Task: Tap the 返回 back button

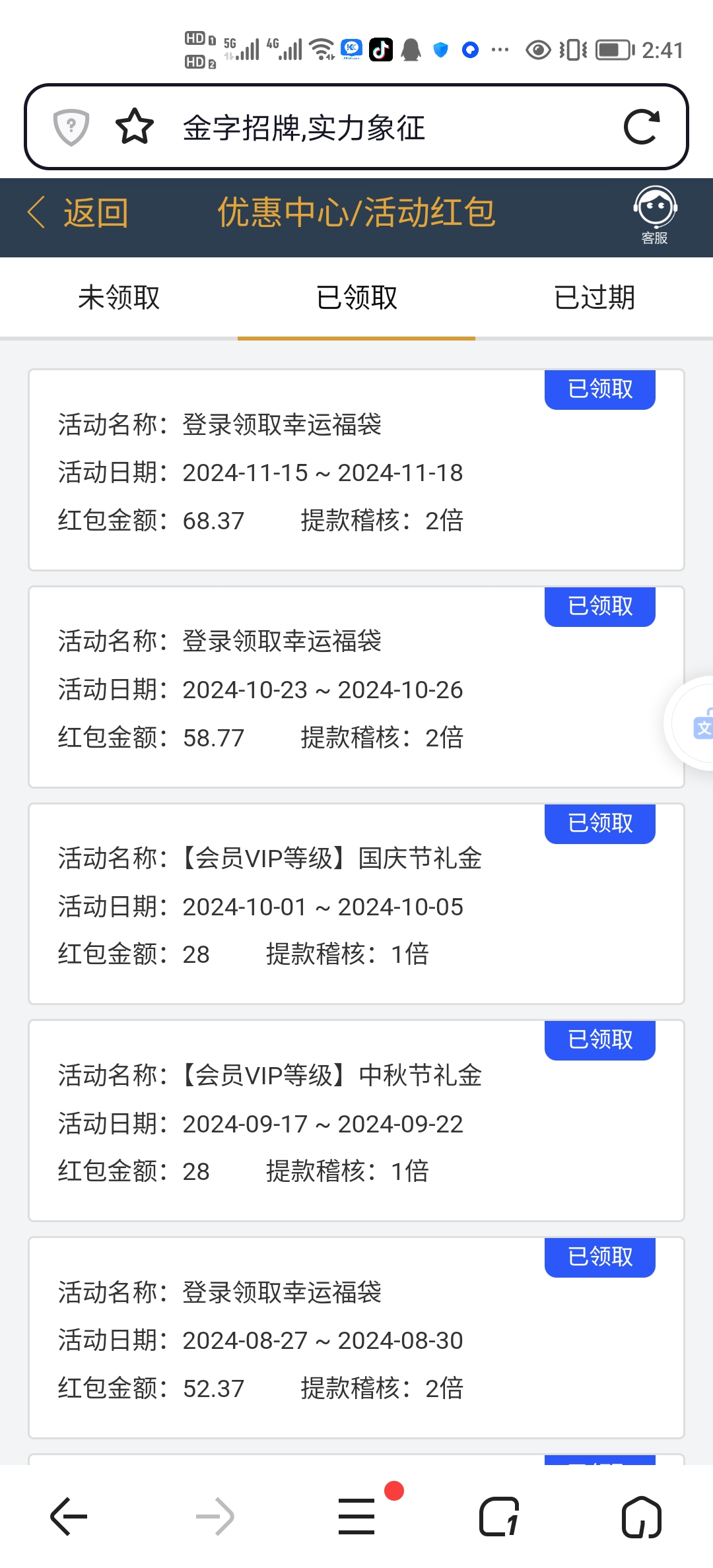Action: pos(78,213)
